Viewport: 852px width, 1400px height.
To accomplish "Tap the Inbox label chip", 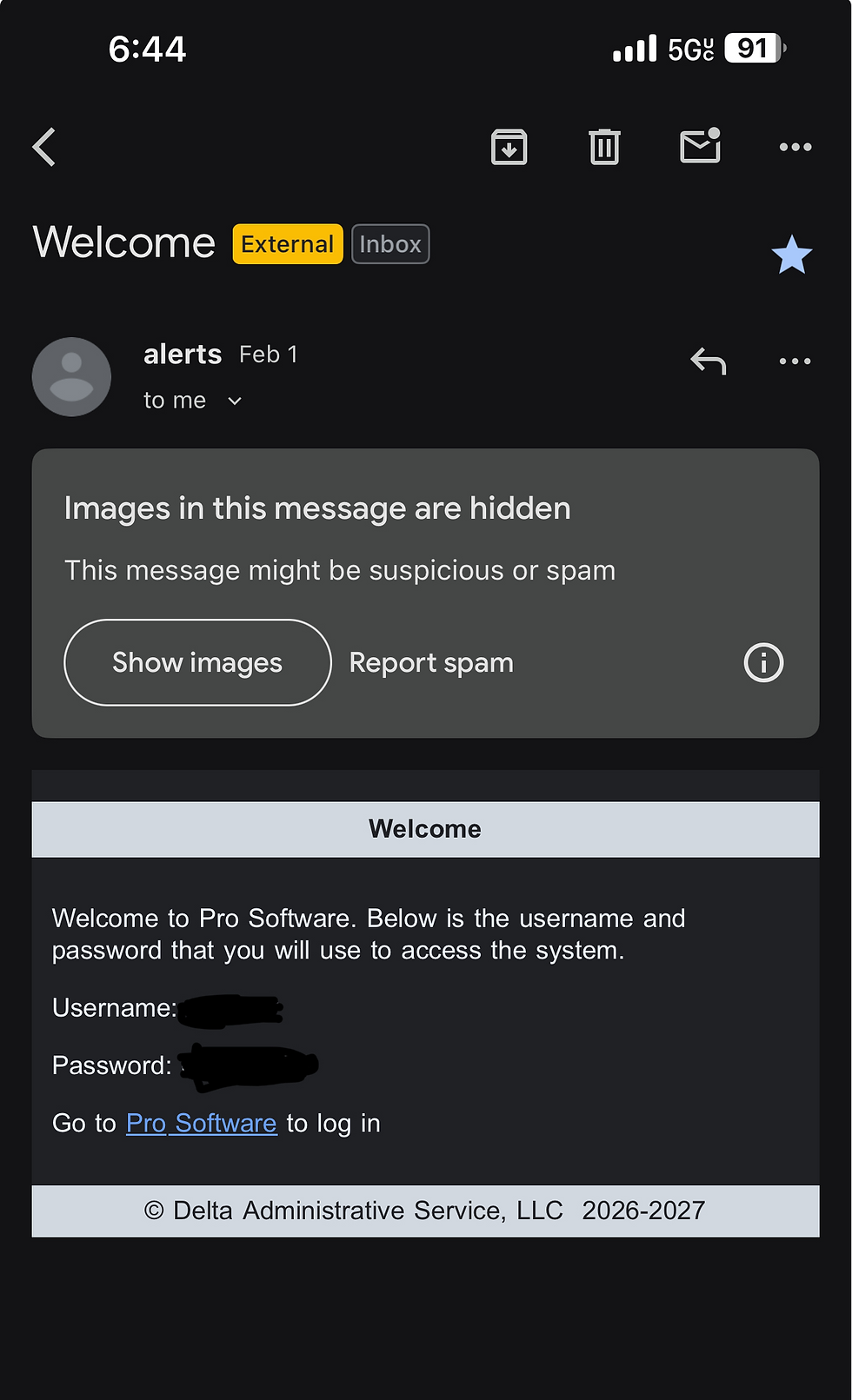I will point(390,244).
